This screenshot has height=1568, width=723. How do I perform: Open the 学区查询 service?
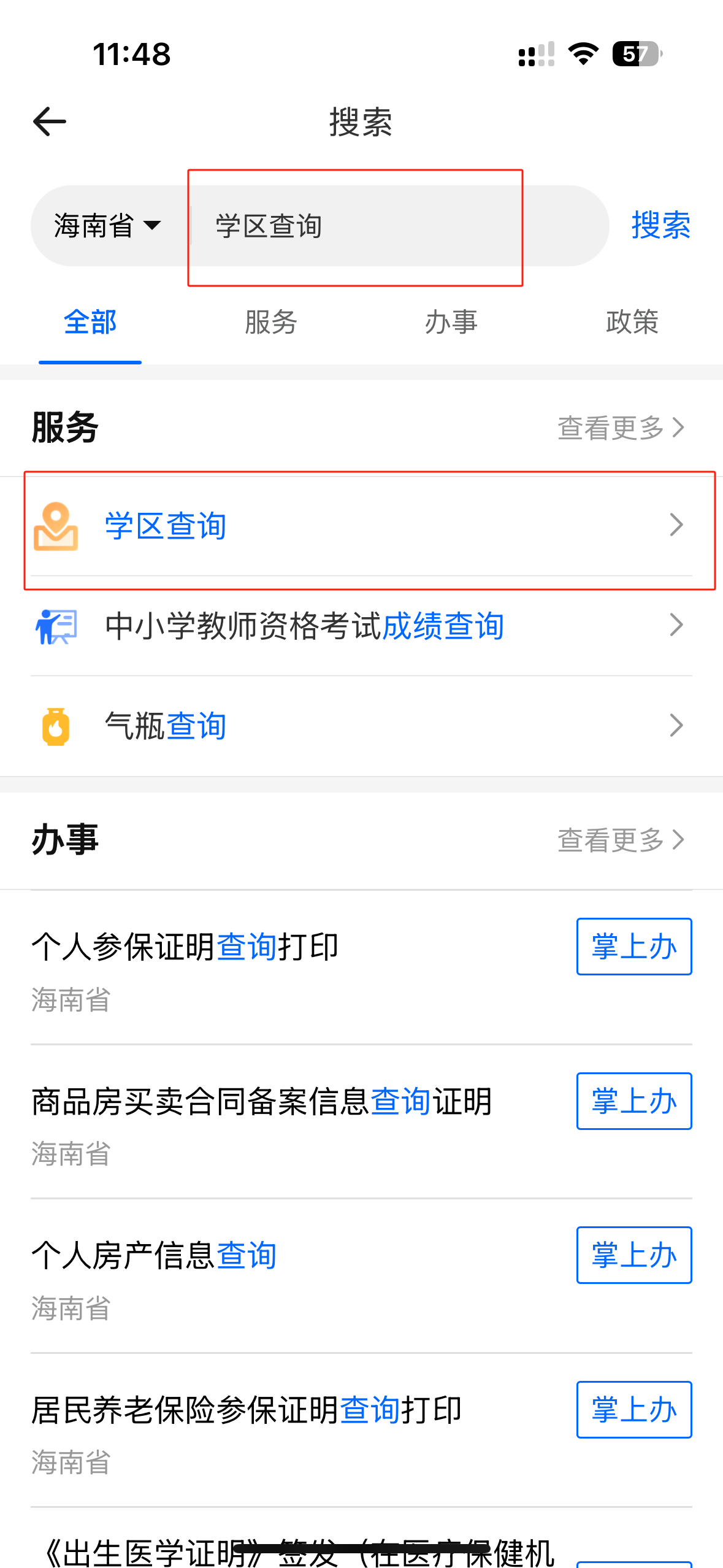362,526
